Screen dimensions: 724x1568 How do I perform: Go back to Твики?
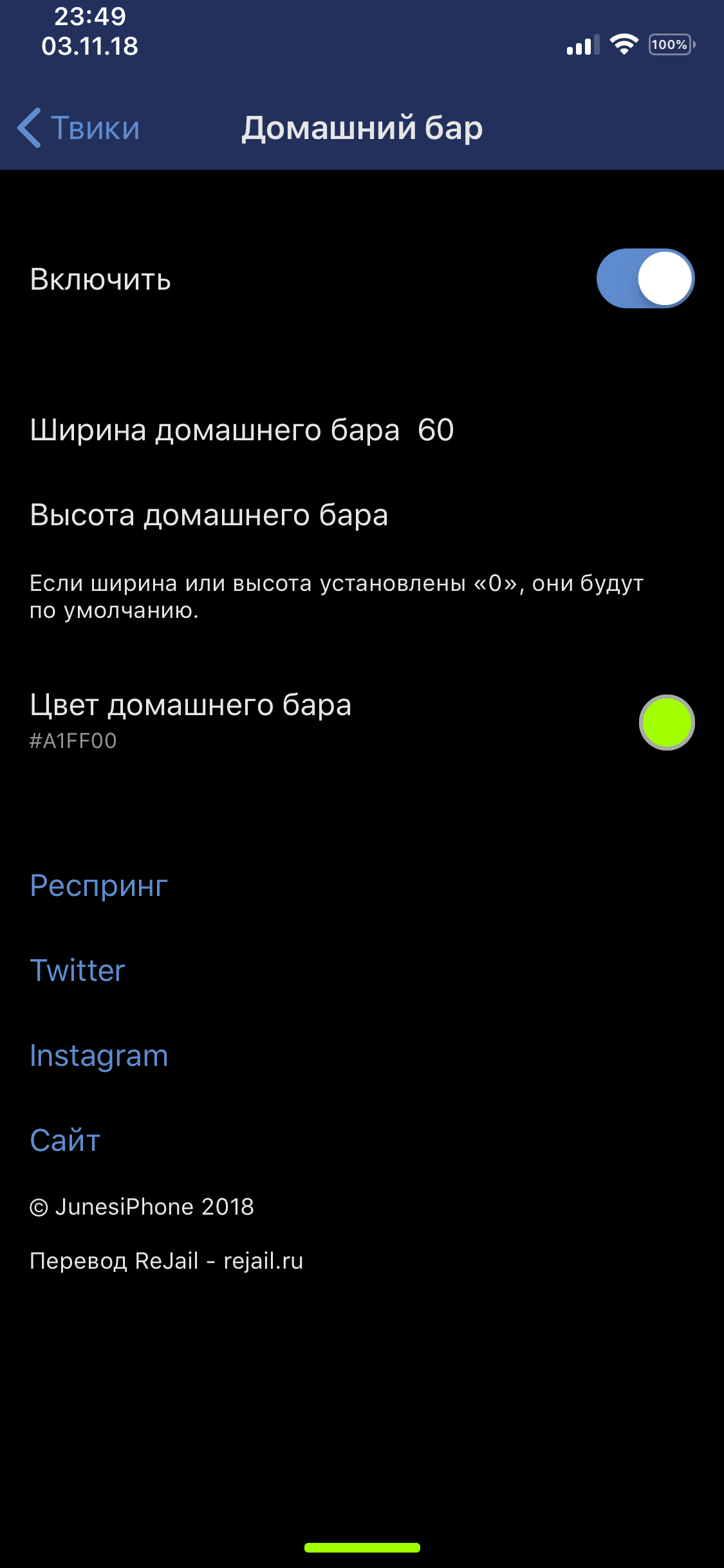point(79,127)
